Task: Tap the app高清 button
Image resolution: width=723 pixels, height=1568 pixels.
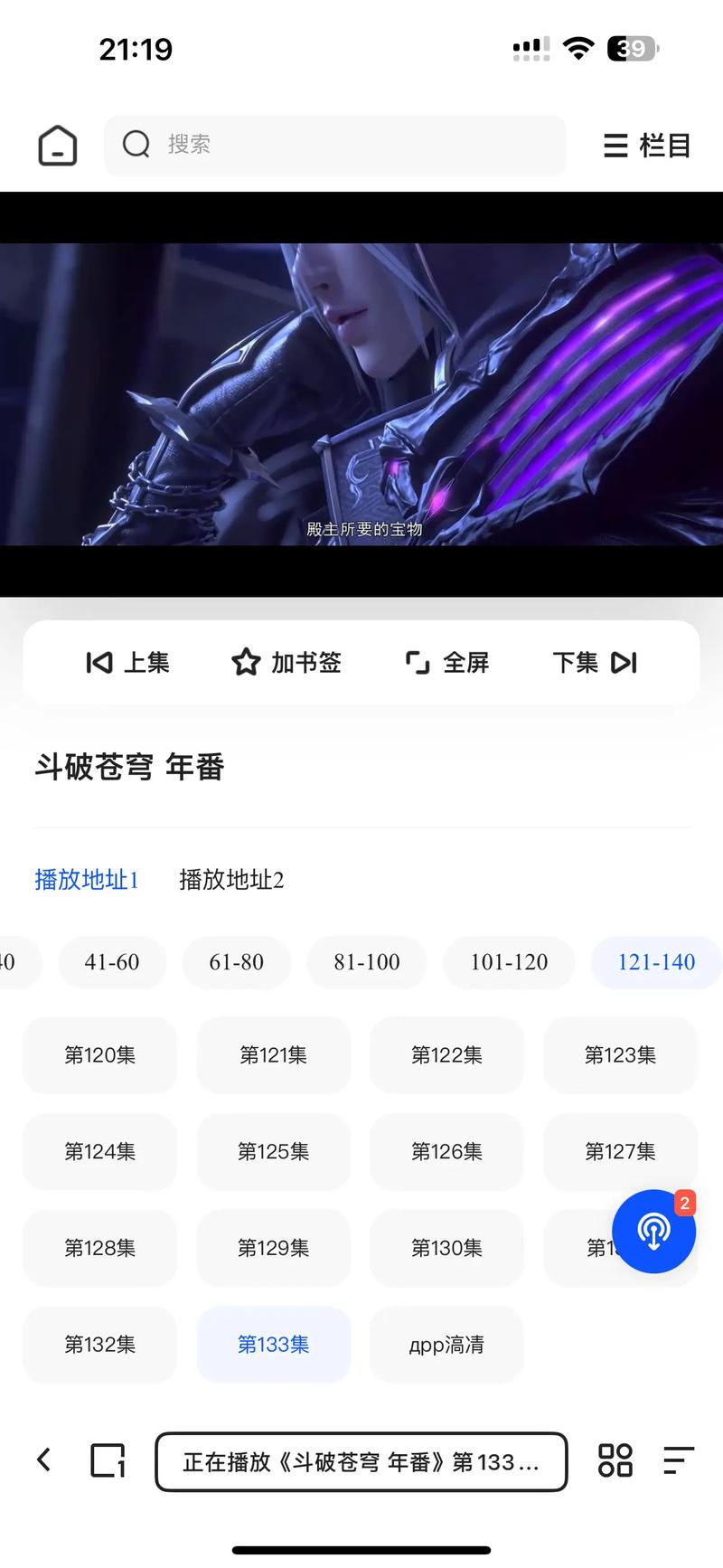Action: pos(446,1346)
